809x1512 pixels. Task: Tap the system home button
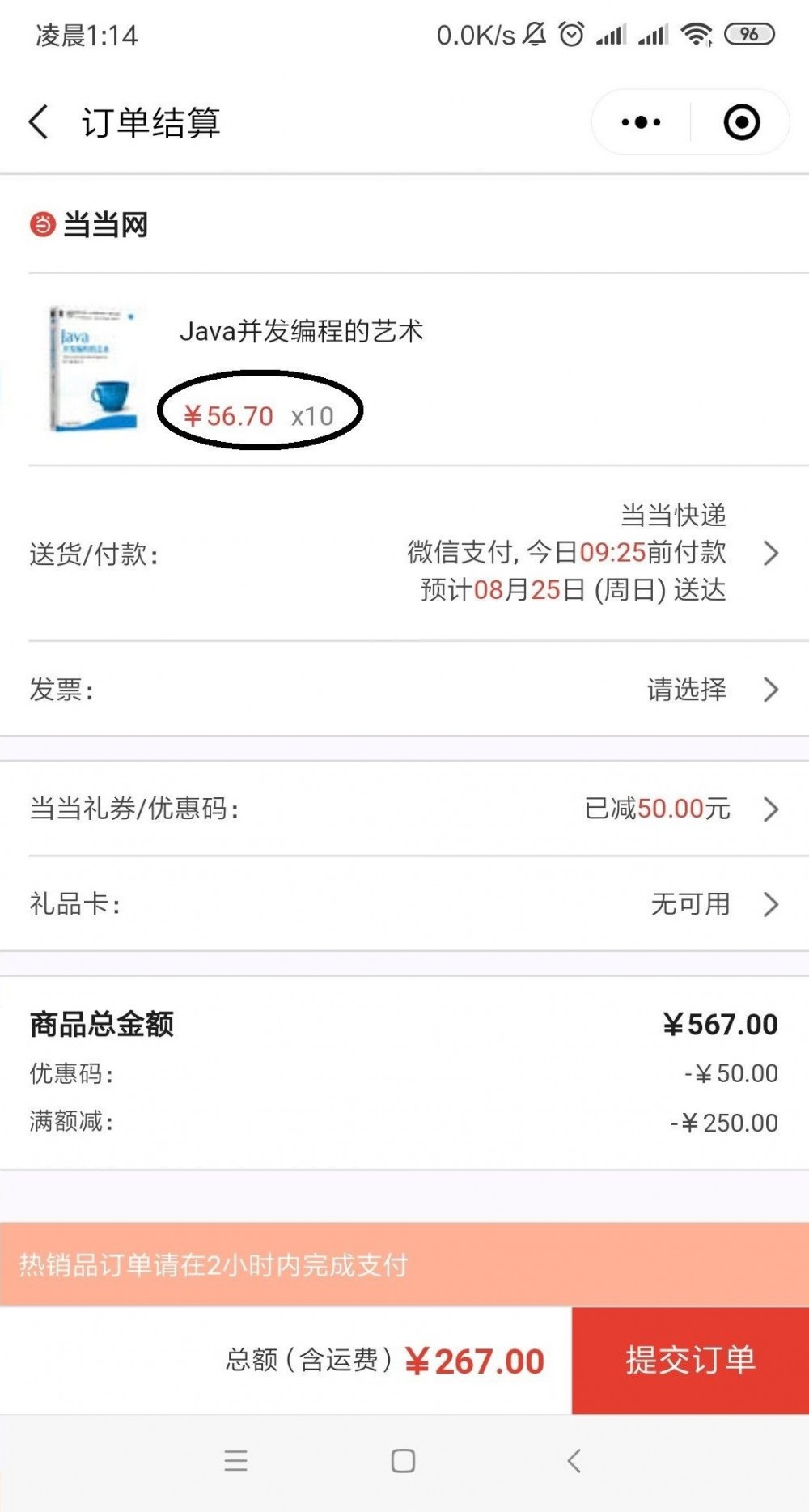[x=403, y=1460]
